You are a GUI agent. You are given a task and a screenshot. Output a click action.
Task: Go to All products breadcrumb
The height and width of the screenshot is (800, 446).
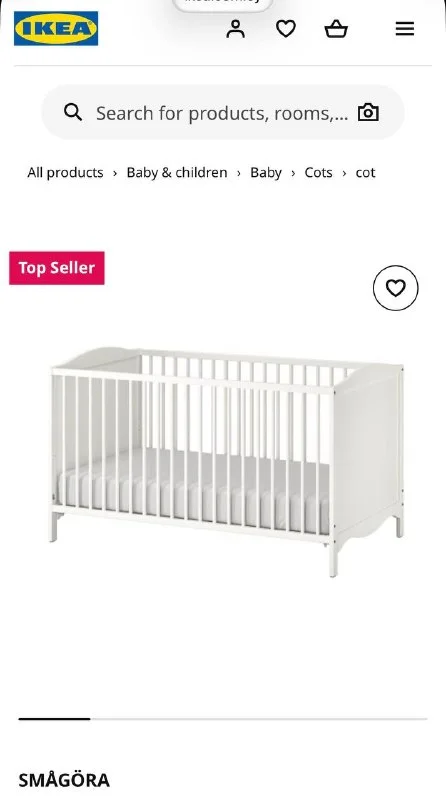(x=65, y=172)
